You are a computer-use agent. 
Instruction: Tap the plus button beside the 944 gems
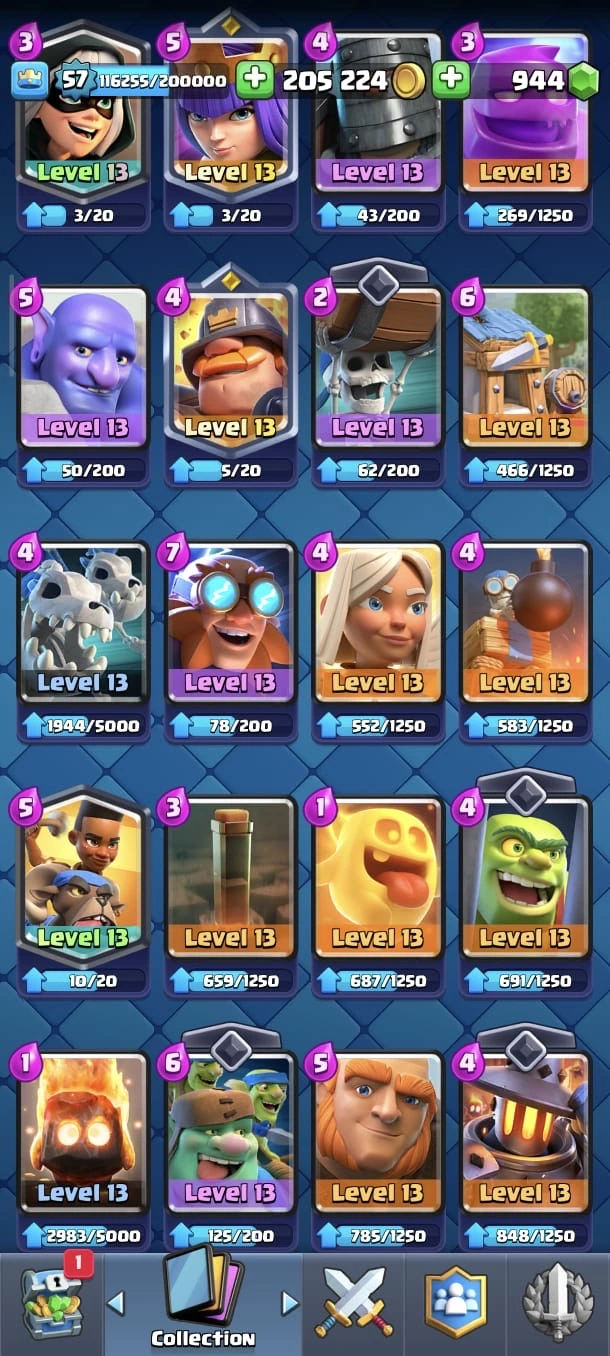tap(452, 80)
